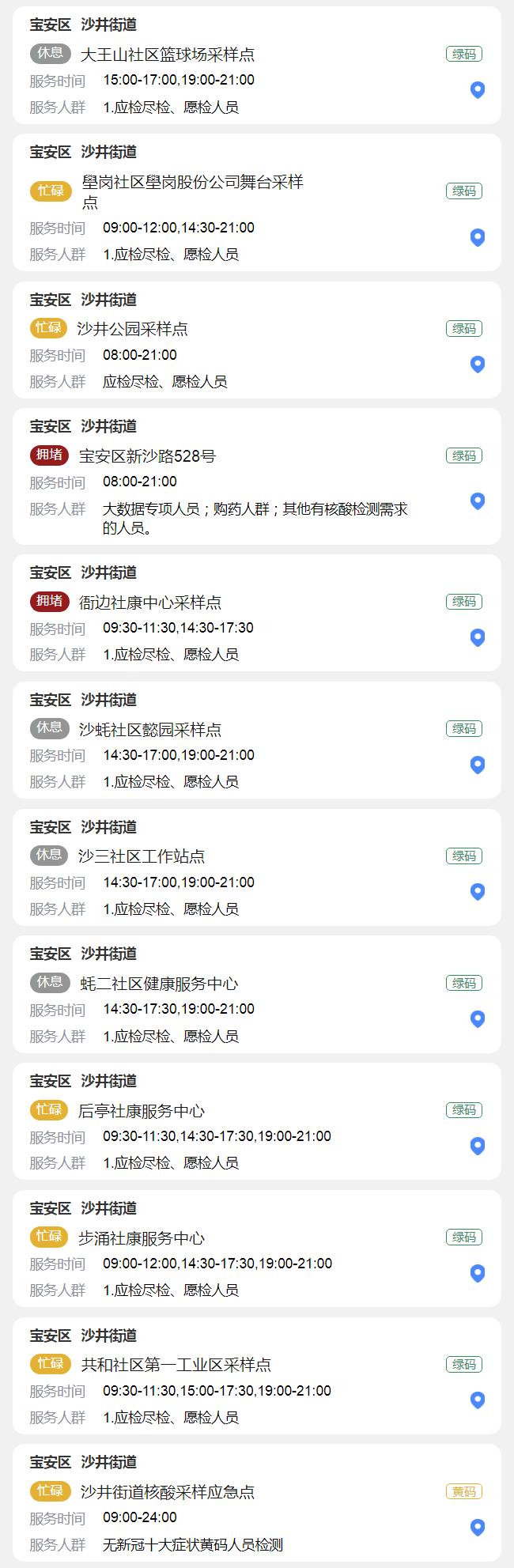514x1568 pixels.
Task: View map location of 共和社区第一工业区采样点
Action: [477, 1400]
